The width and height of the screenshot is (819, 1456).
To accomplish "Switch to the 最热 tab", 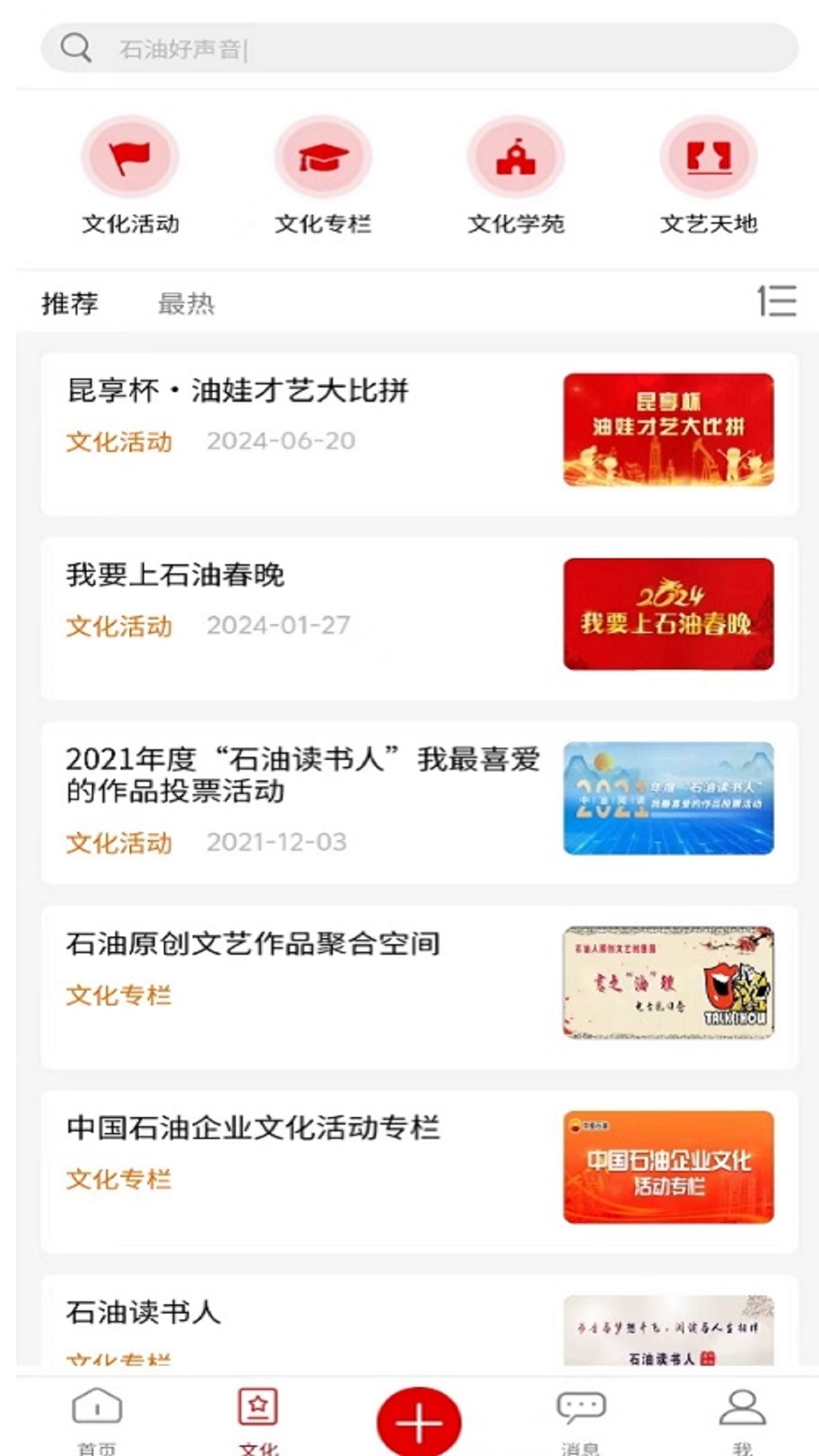I will click(185, 304).
